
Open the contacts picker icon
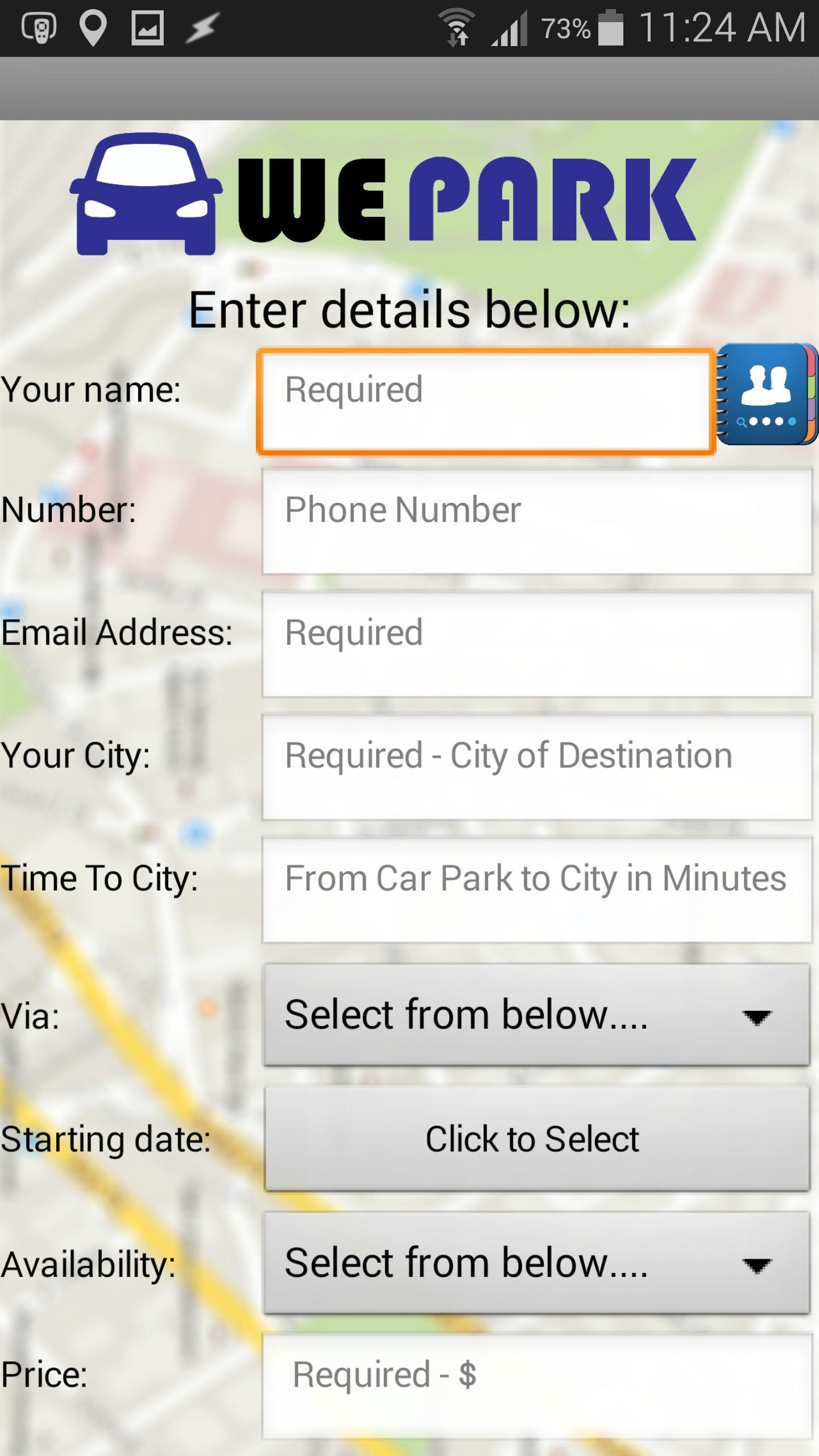pos(766,394)
